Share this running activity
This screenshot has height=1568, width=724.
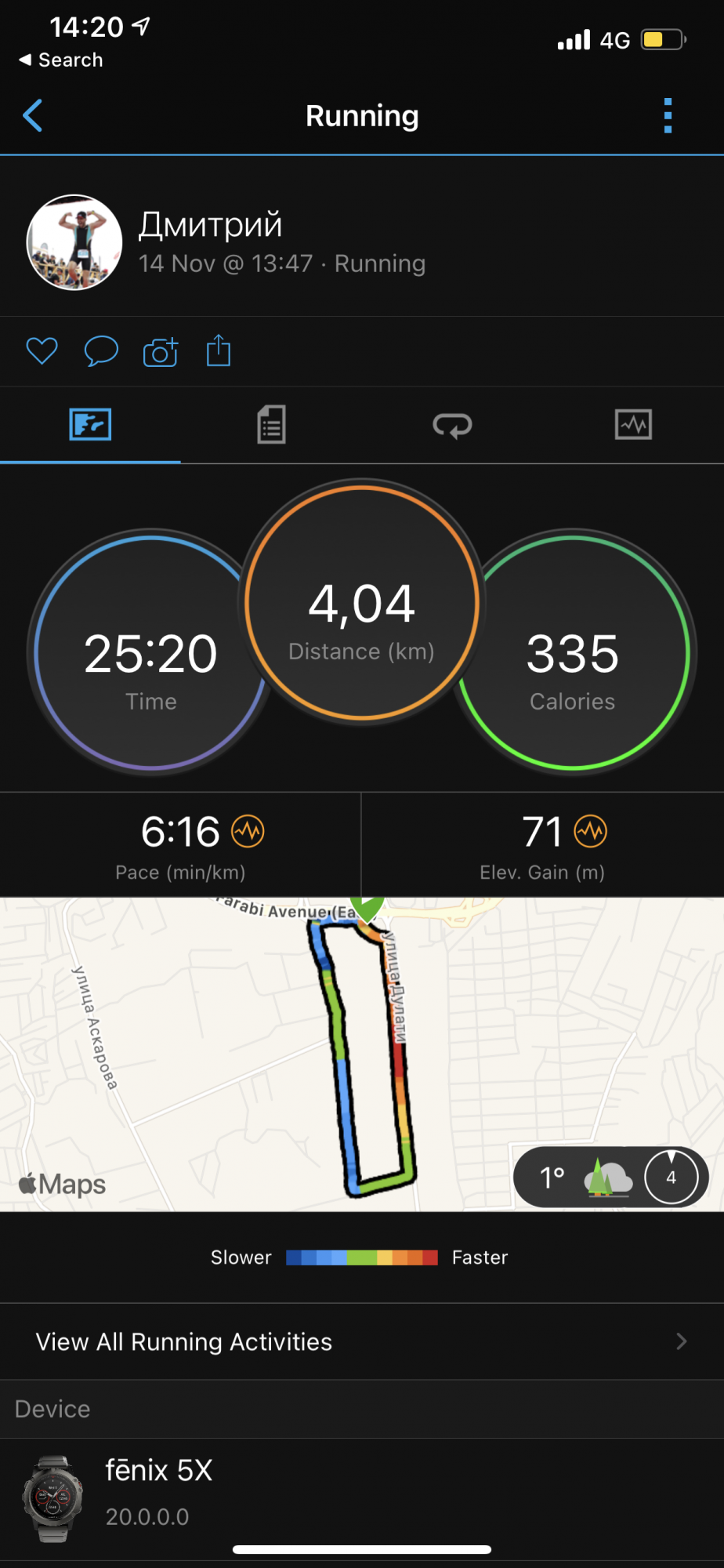click(219, 350)
